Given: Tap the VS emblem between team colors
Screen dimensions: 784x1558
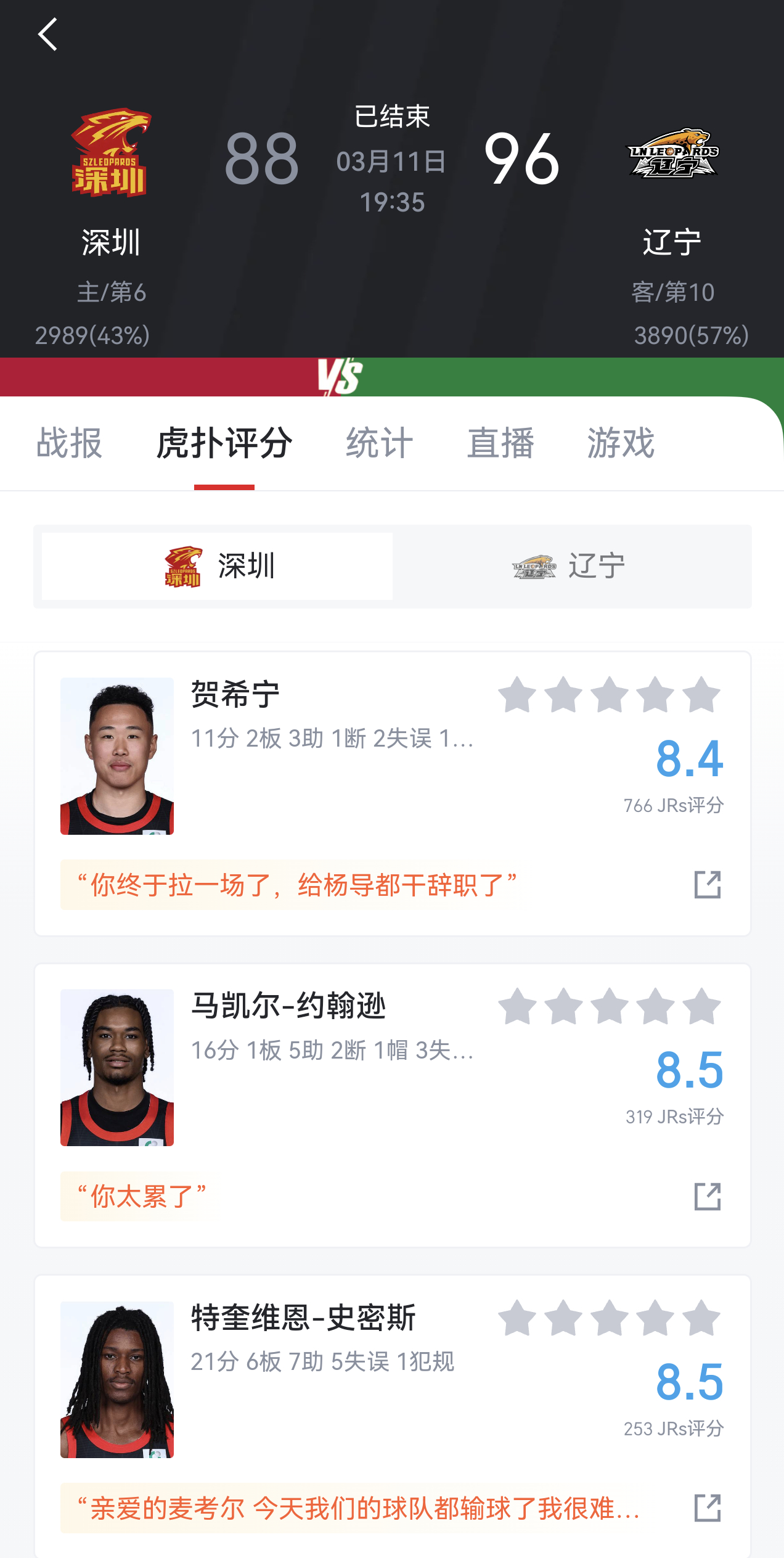Looking at the screenshot, I should point(339,376).
